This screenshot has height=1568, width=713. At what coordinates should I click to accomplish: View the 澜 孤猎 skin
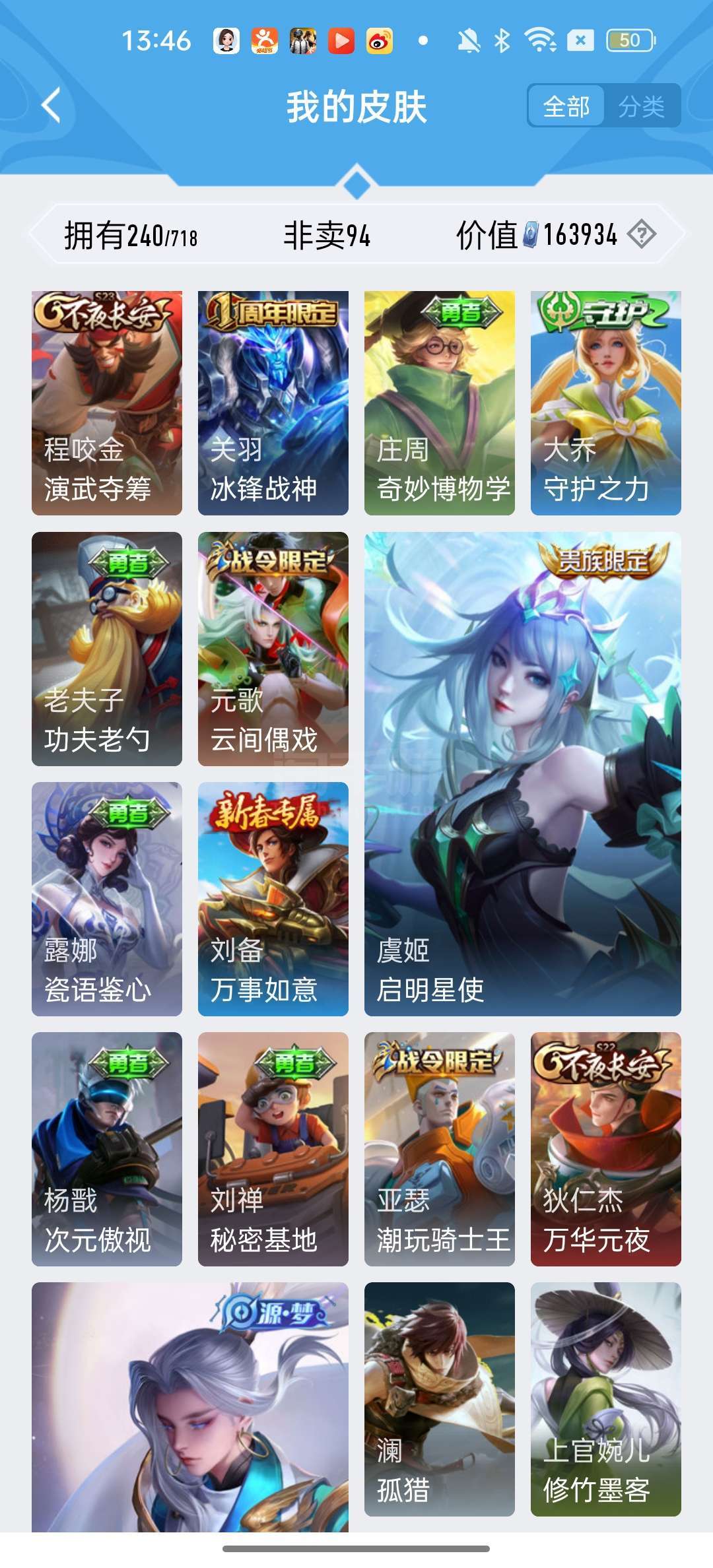tap(440, 1399)
